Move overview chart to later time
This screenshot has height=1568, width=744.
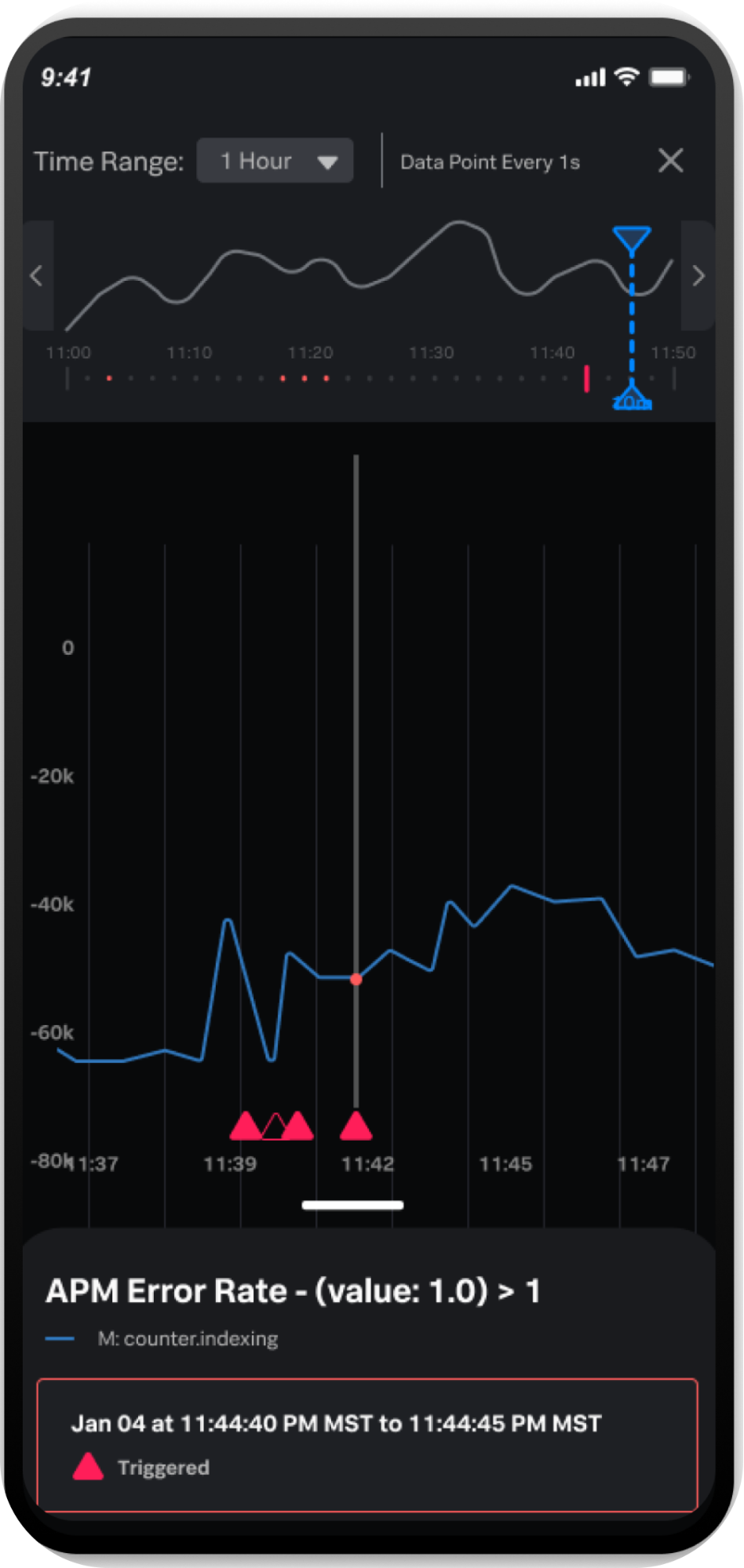(698, 275)
